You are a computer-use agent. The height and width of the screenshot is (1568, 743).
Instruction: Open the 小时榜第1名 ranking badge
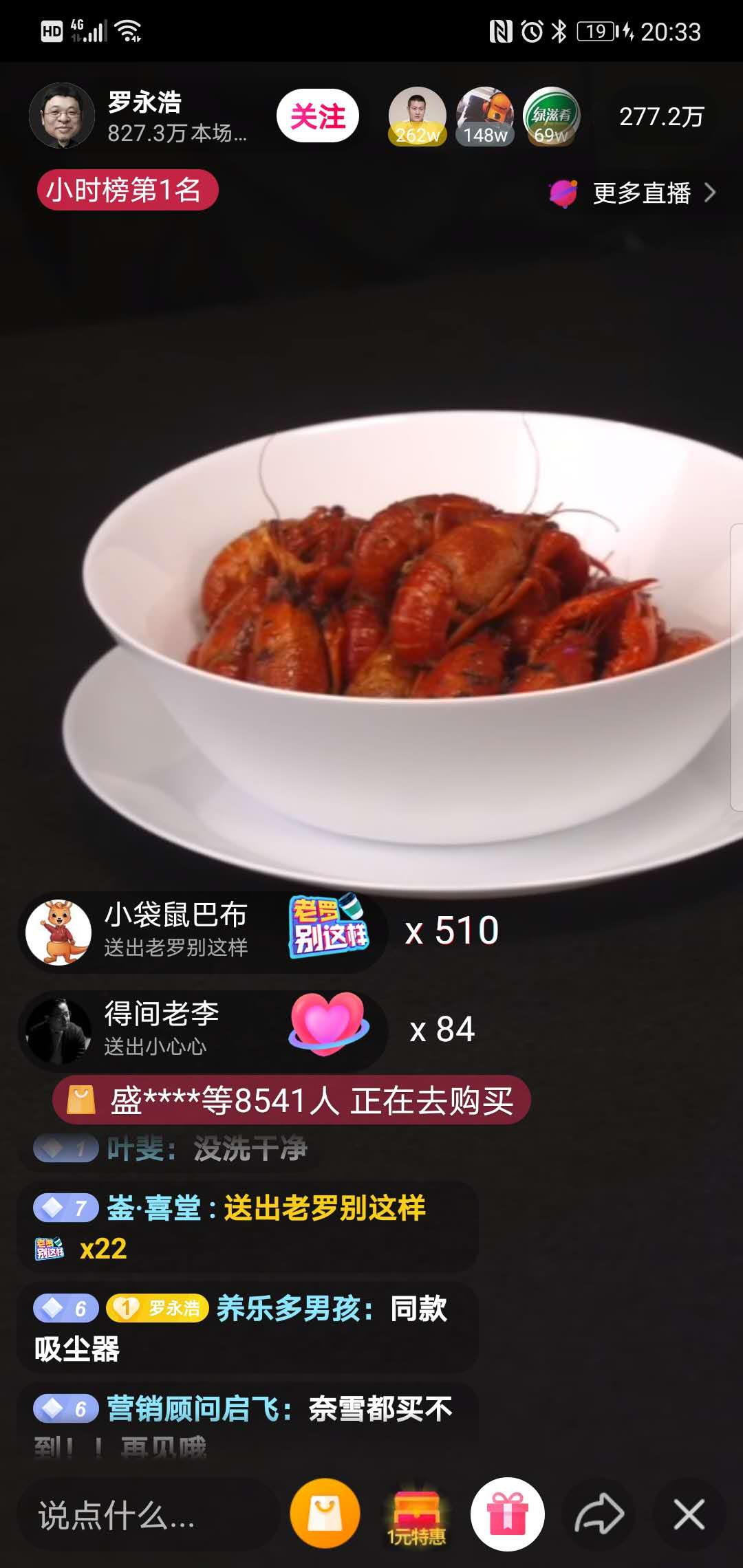tap(127, 190)
